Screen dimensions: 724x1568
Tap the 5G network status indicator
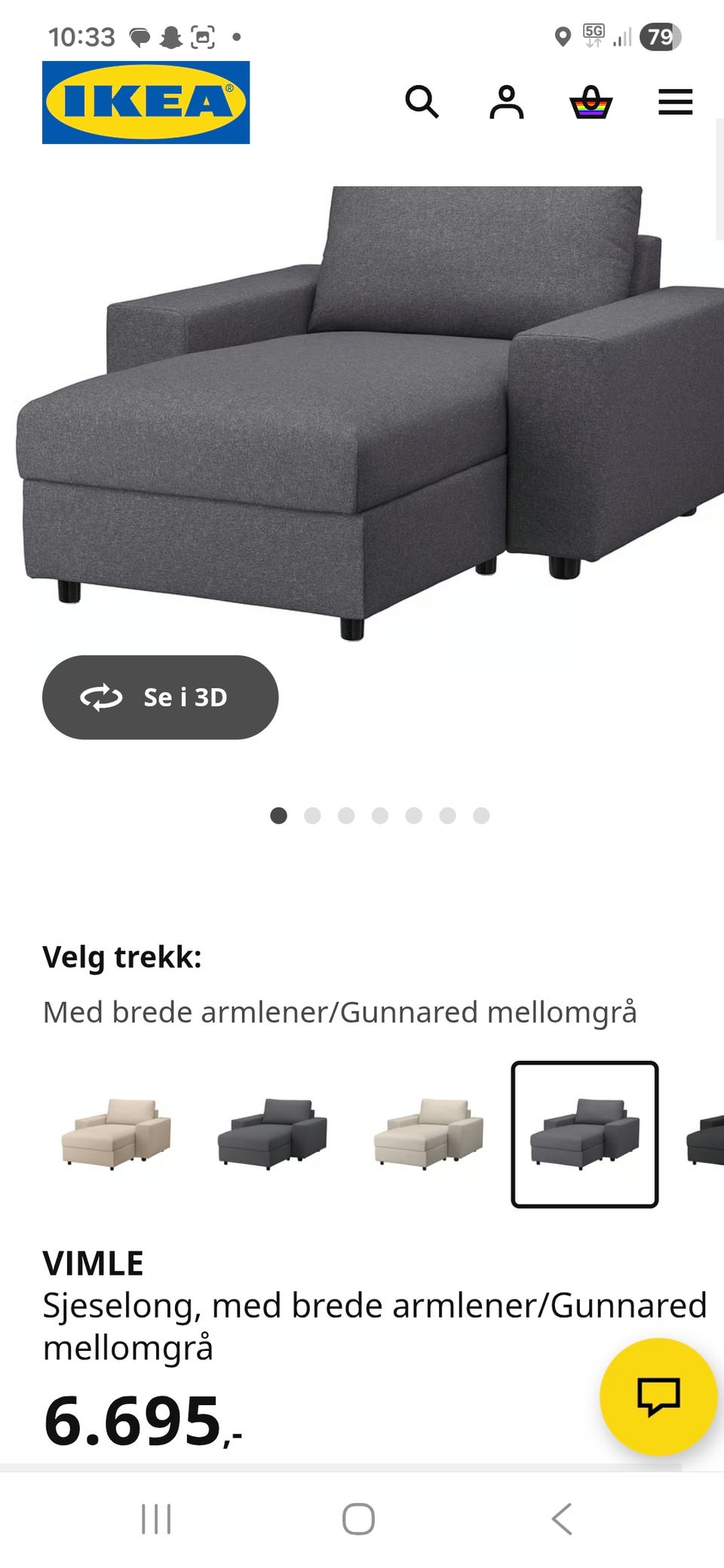coord(591,34)
